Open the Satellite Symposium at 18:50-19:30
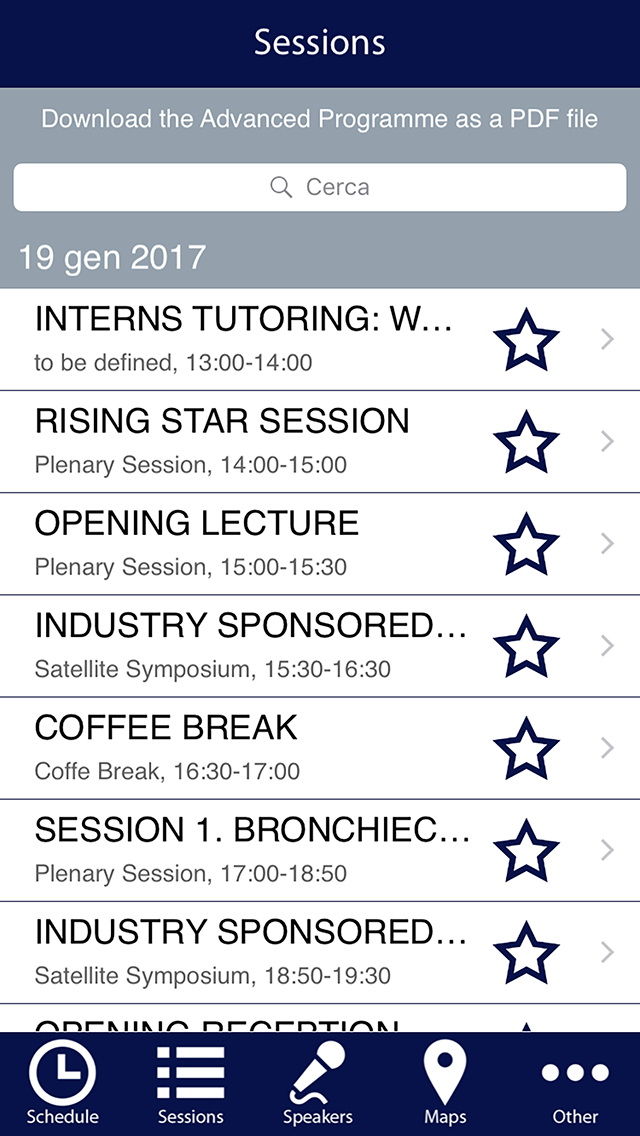The height and width of the screenshot is (1136, 640). (x=320, y=952)
